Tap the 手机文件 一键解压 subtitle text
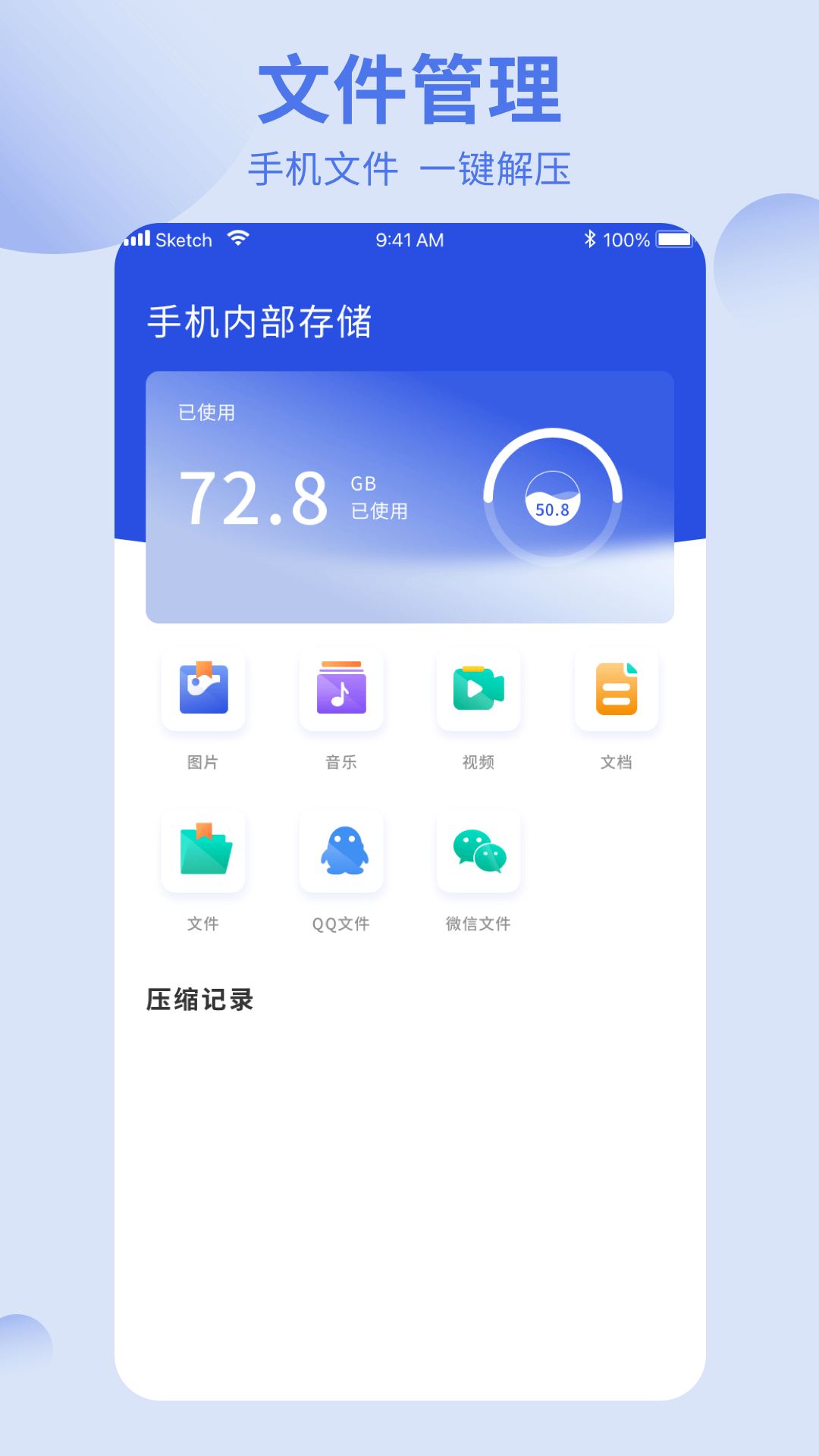This screenshot has height=1456, width=819. coord(409,168)
